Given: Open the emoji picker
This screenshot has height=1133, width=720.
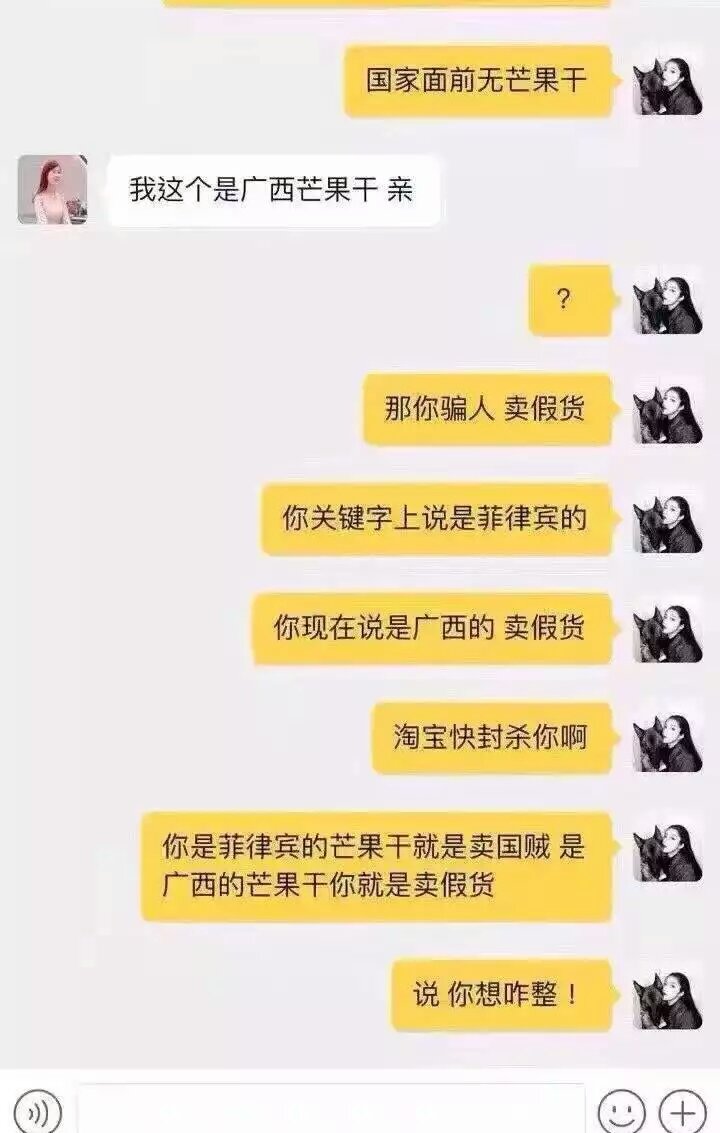Looking at the screenshot, I should 621,1111.
